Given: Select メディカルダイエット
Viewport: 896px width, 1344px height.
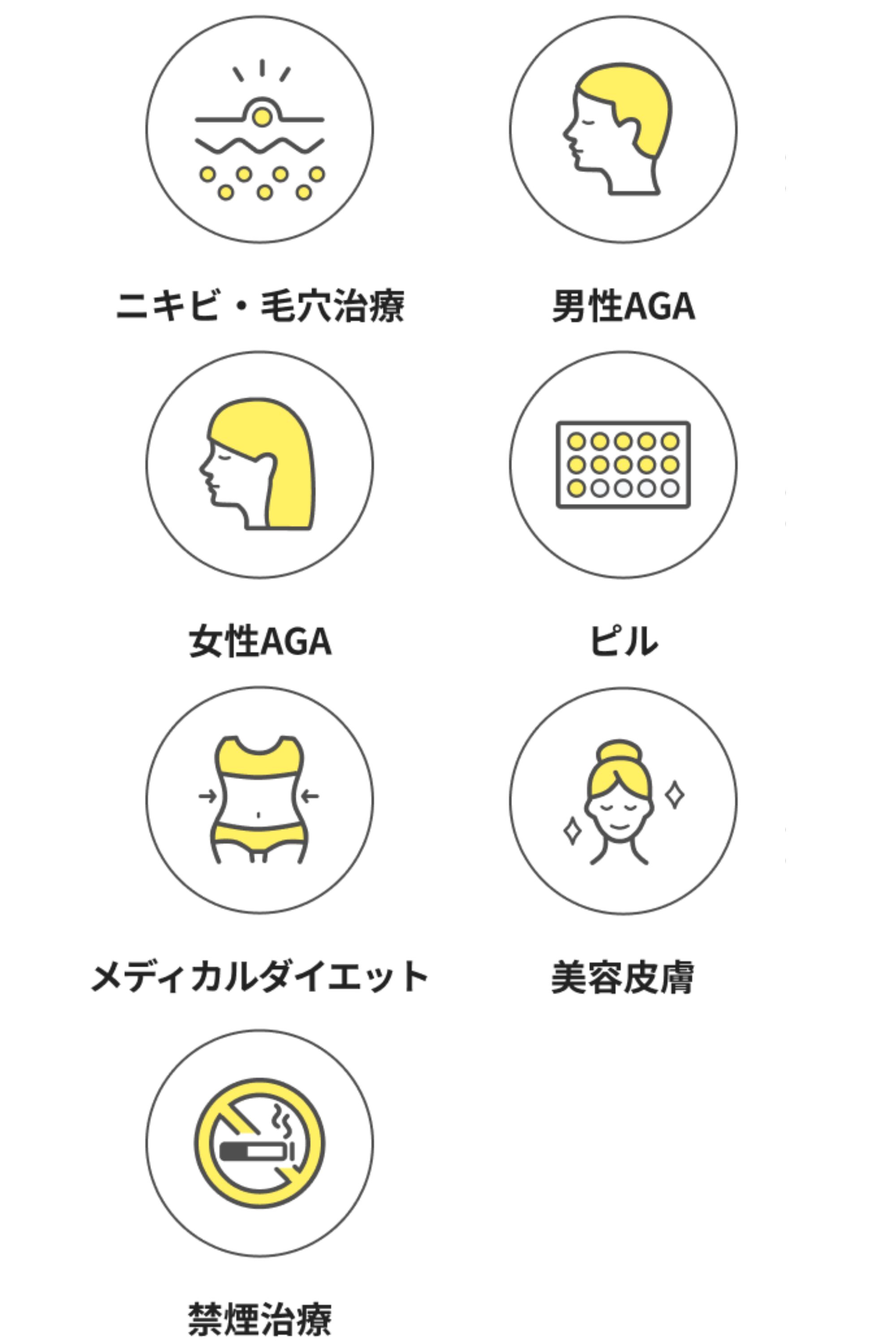Looking at the screenshot, I should coord(259,800).
